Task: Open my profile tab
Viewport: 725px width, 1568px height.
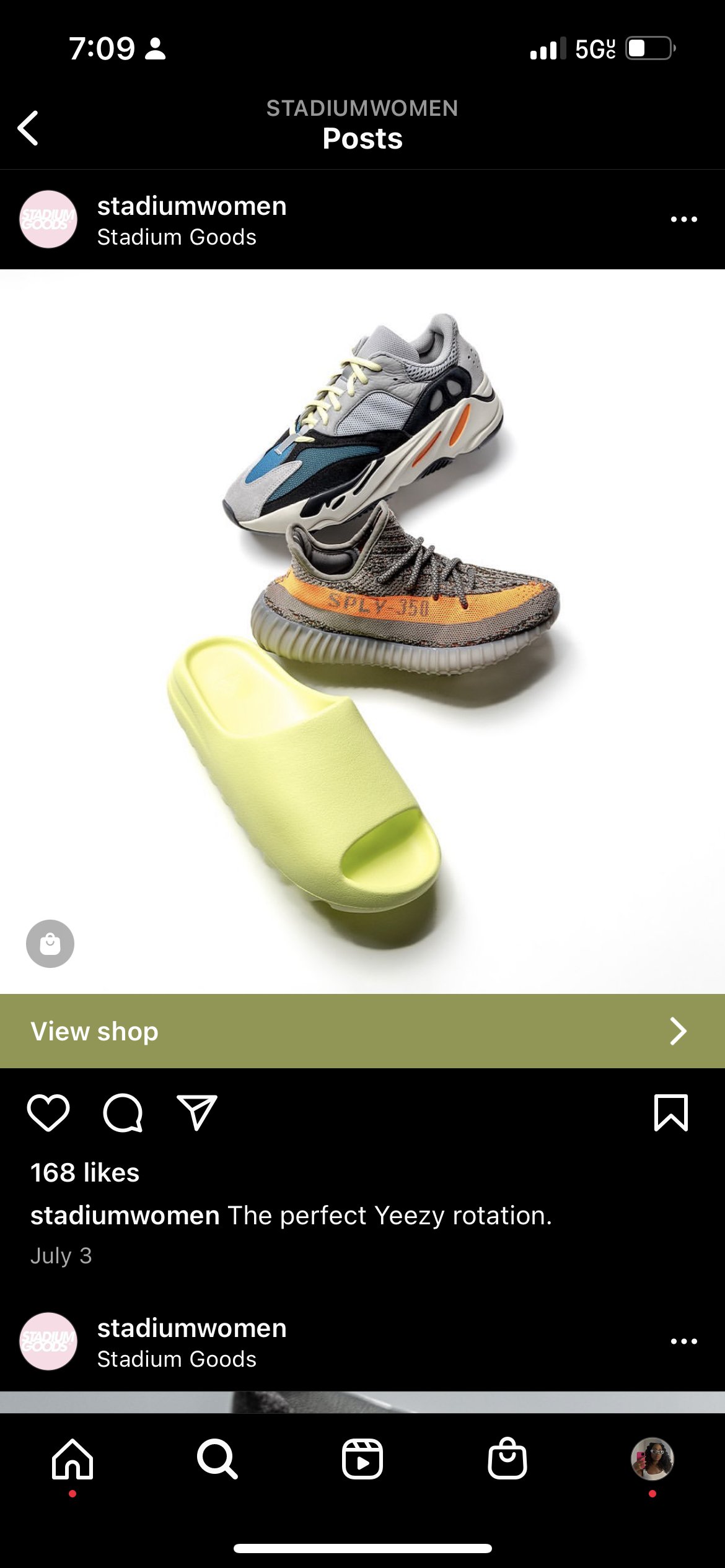Action: point(652,1458)
